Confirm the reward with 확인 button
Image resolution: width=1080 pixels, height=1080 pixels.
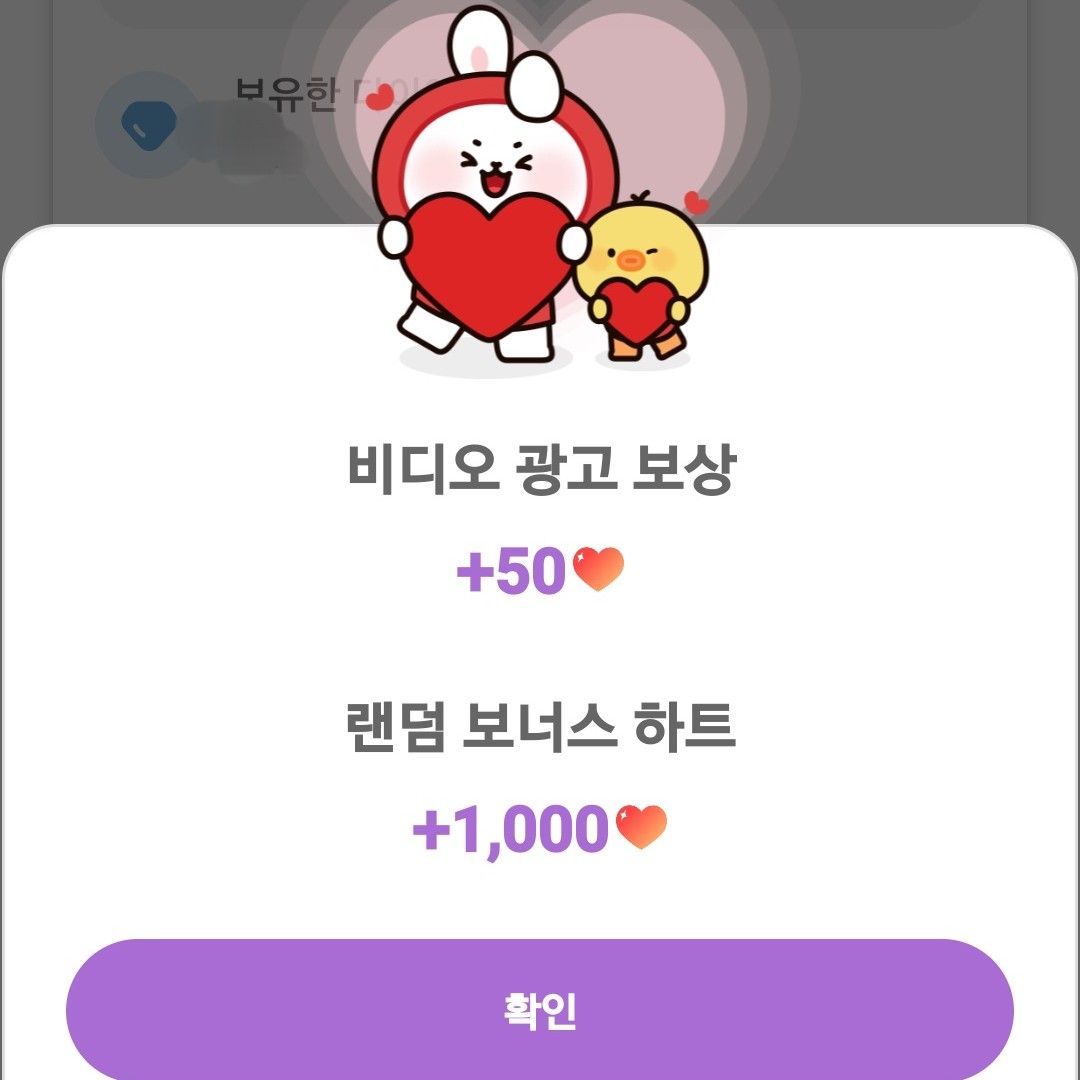(540, 1010)
